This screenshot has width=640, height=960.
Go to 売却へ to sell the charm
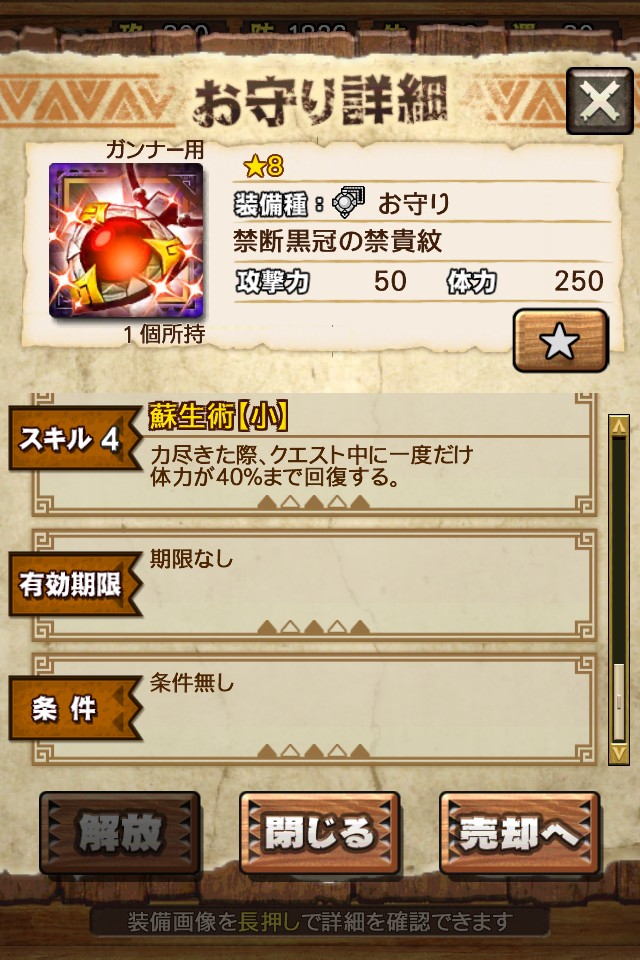tap(519, 832)
